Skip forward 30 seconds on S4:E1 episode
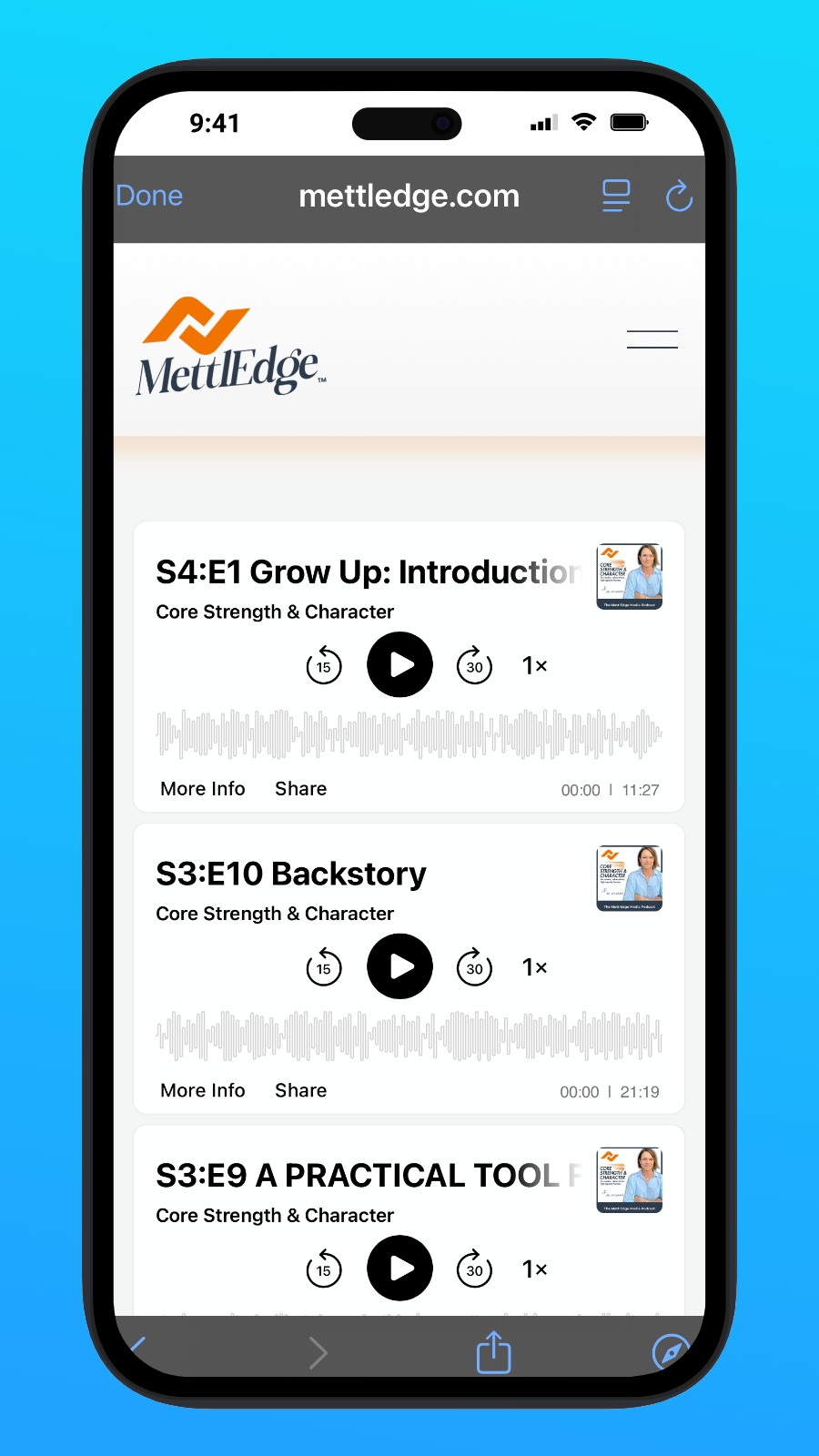Viewport: 819px width, 1456px height. 474,665
